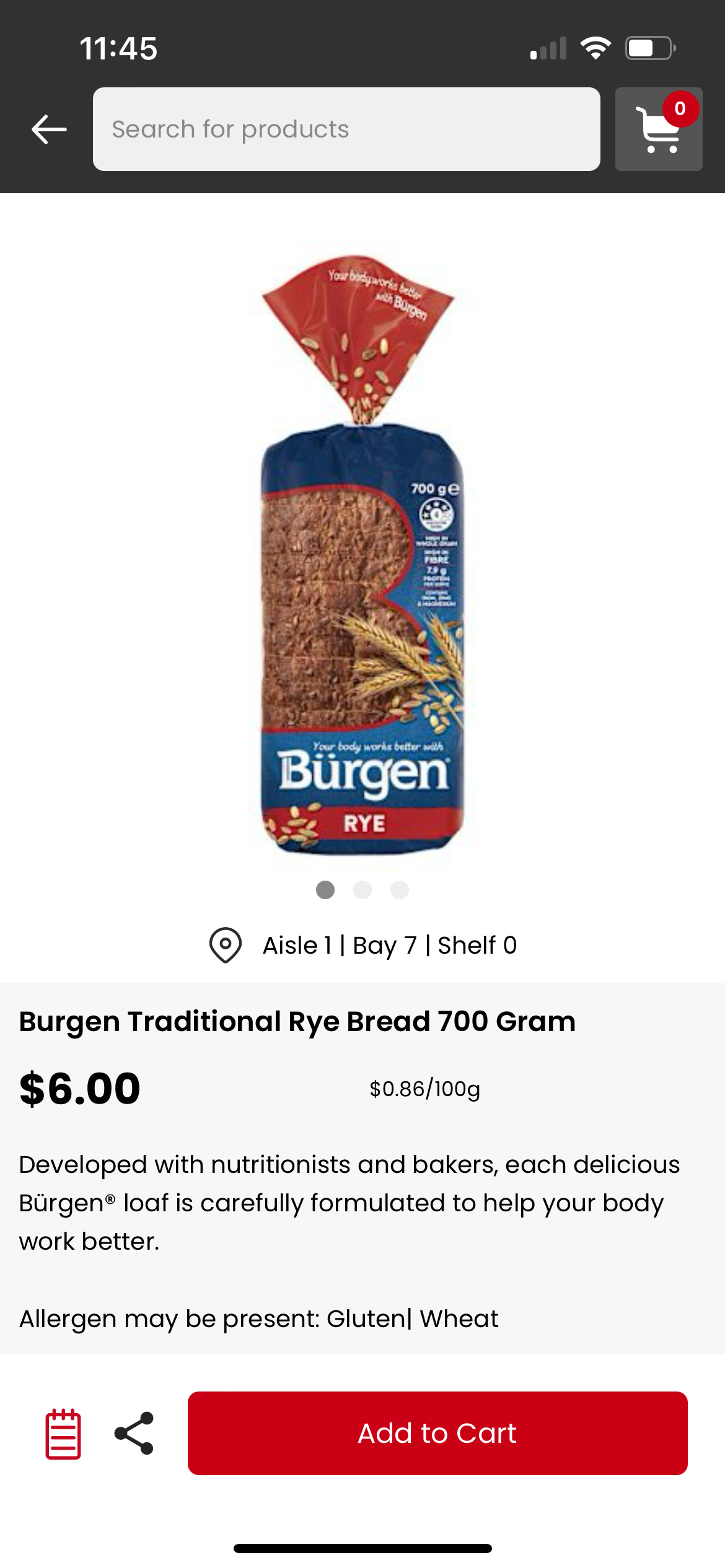725x1568 pixels.
Task: Tap the Wi-Fi icon in status bar
Action: [x=596, y=46]
